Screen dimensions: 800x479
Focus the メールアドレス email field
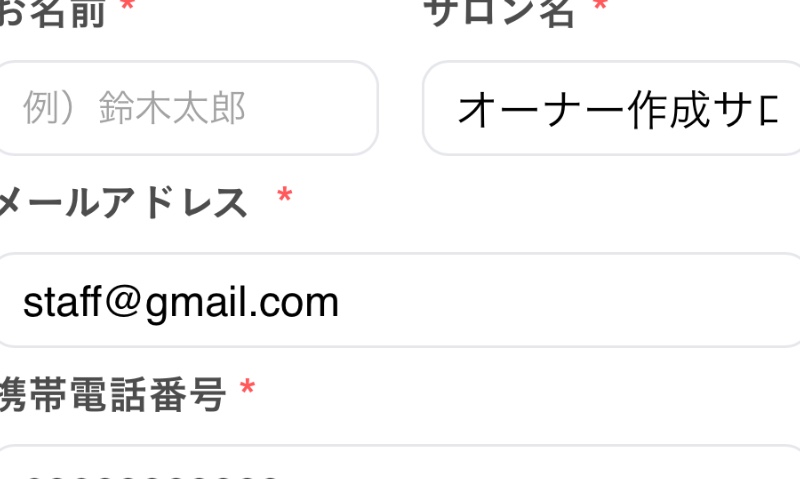pyautogui.click(x=400, y=300)
